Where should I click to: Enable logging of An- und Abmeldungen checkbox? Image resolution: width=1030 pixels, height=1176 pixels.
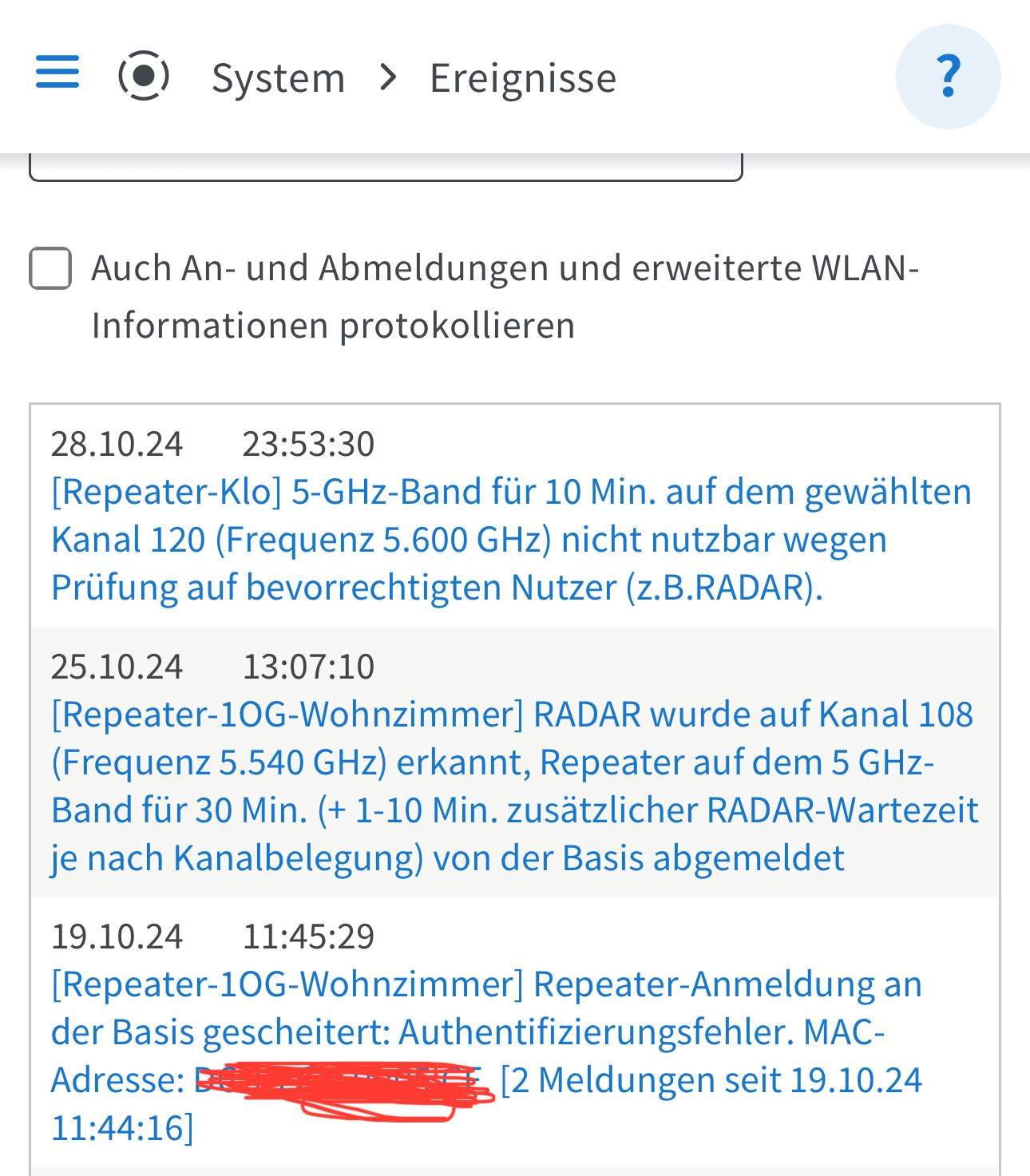coord(50,268)
